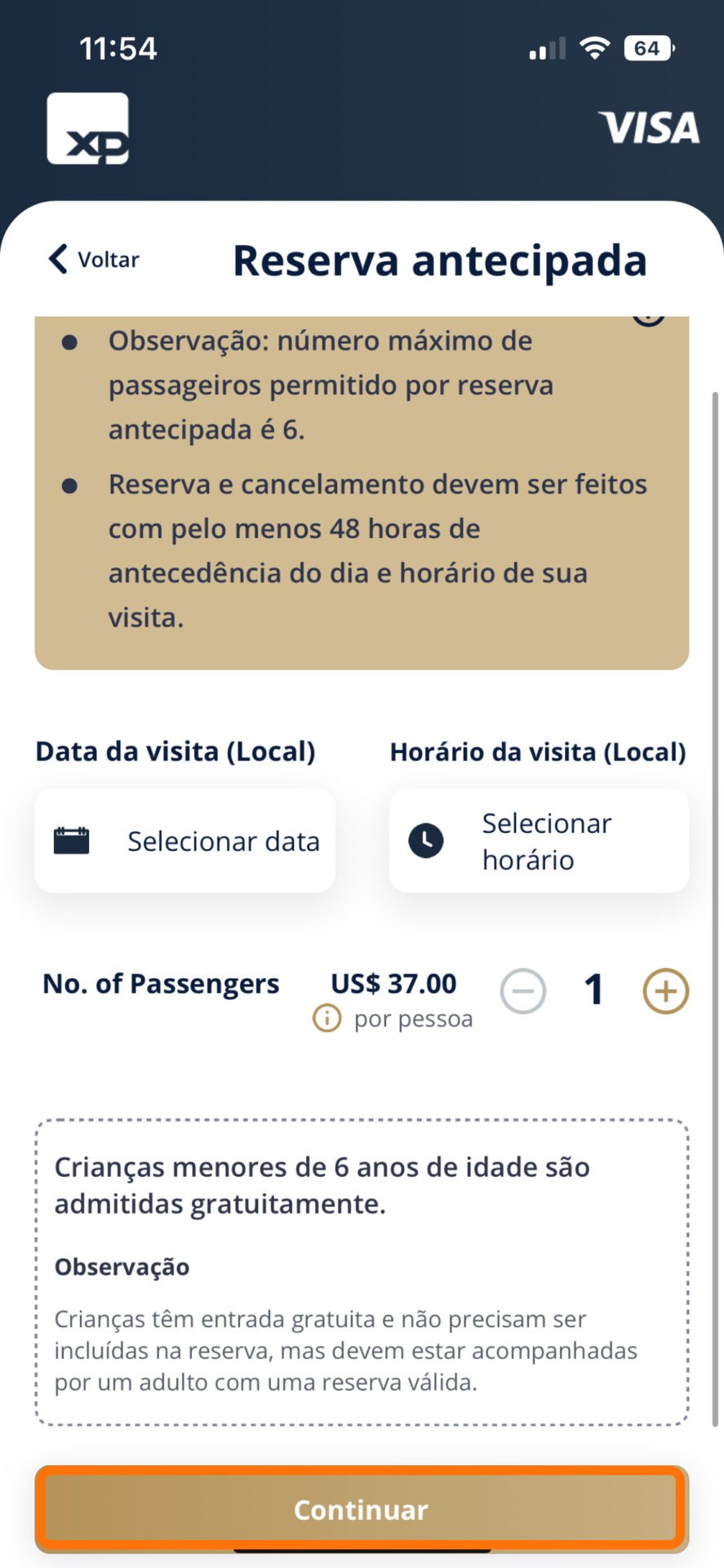Open price info icon next to por pessoa
The height and width of the screenshot is (1568, 724).
327,1018
